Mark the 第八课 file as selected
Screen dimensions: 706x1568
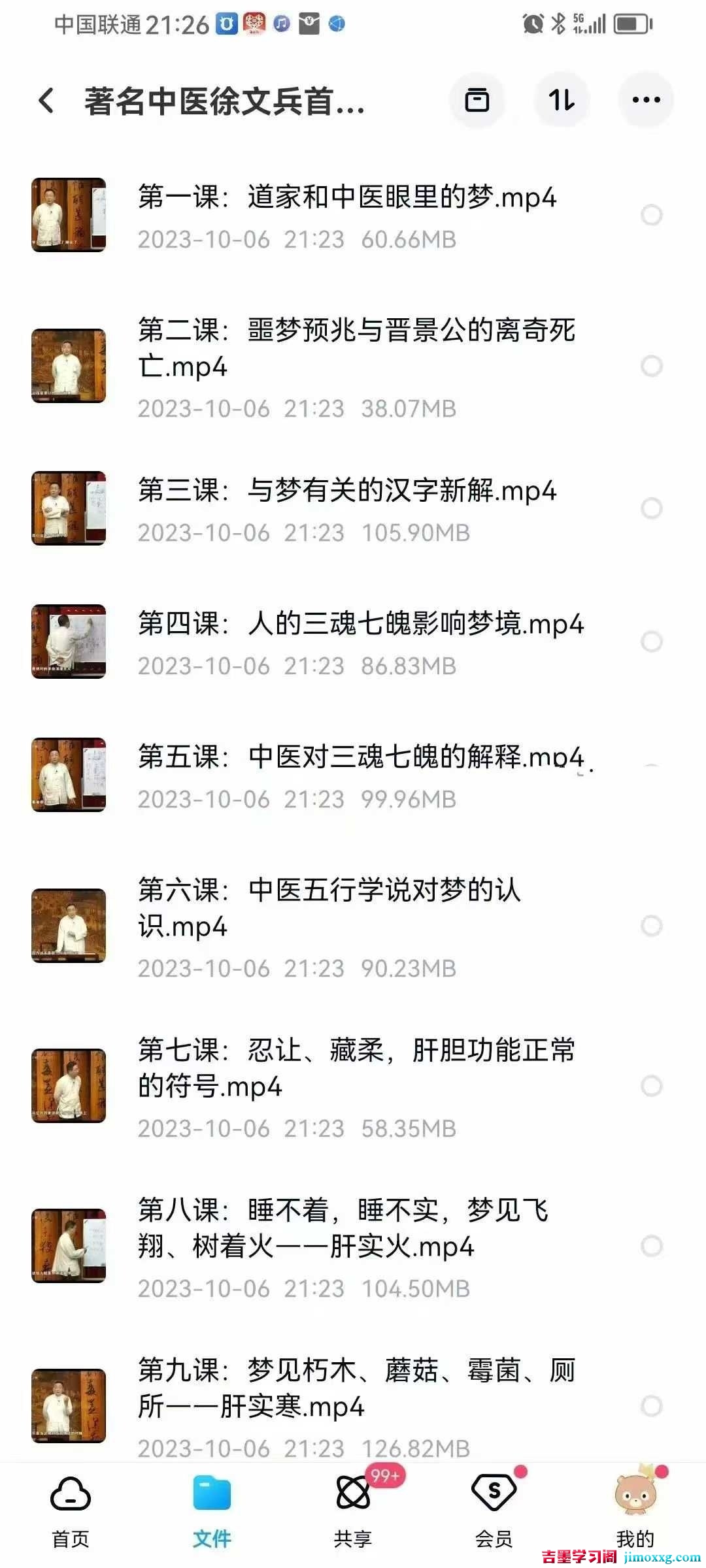point(651,1246)
